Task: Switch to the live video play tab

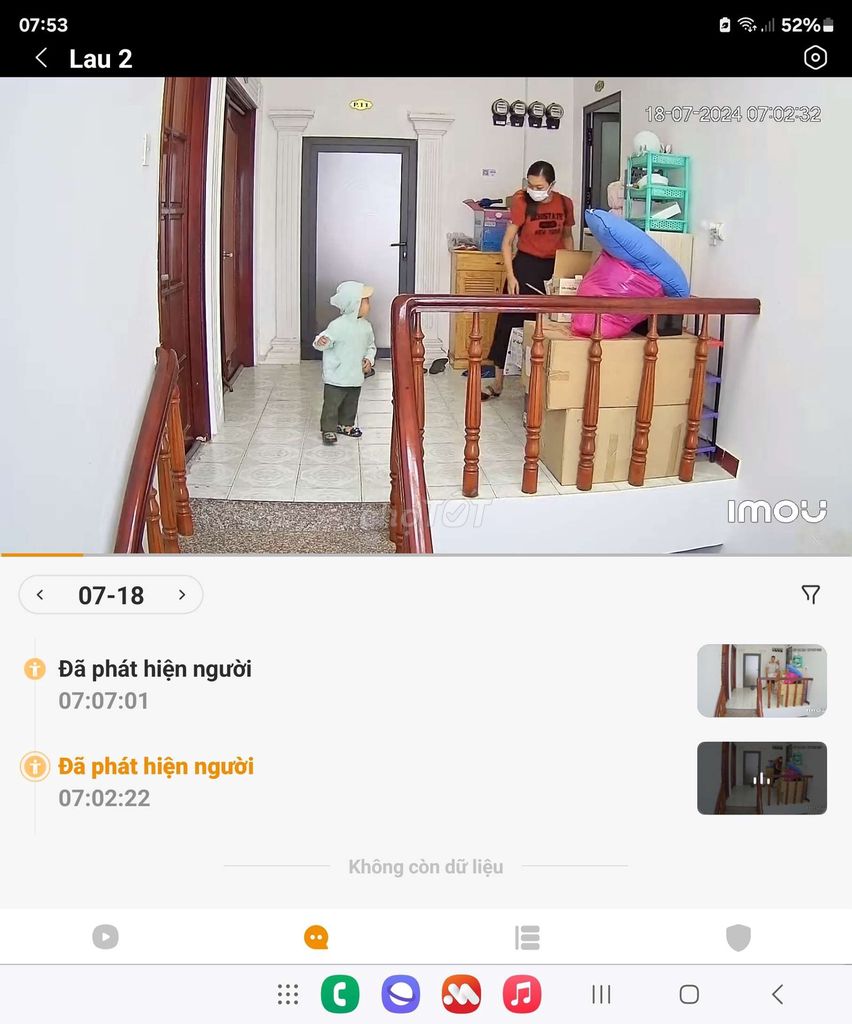Action: coord(105,937)
